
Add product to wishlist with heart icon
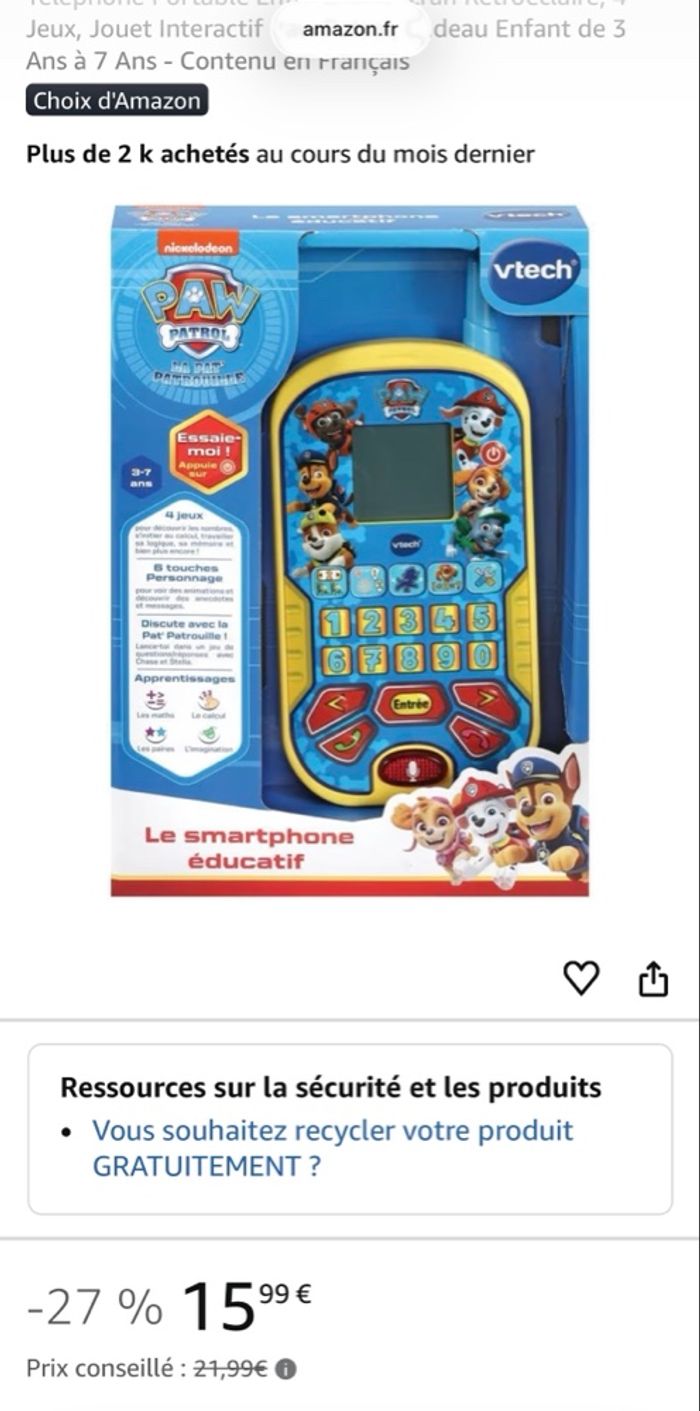(587, 979)
